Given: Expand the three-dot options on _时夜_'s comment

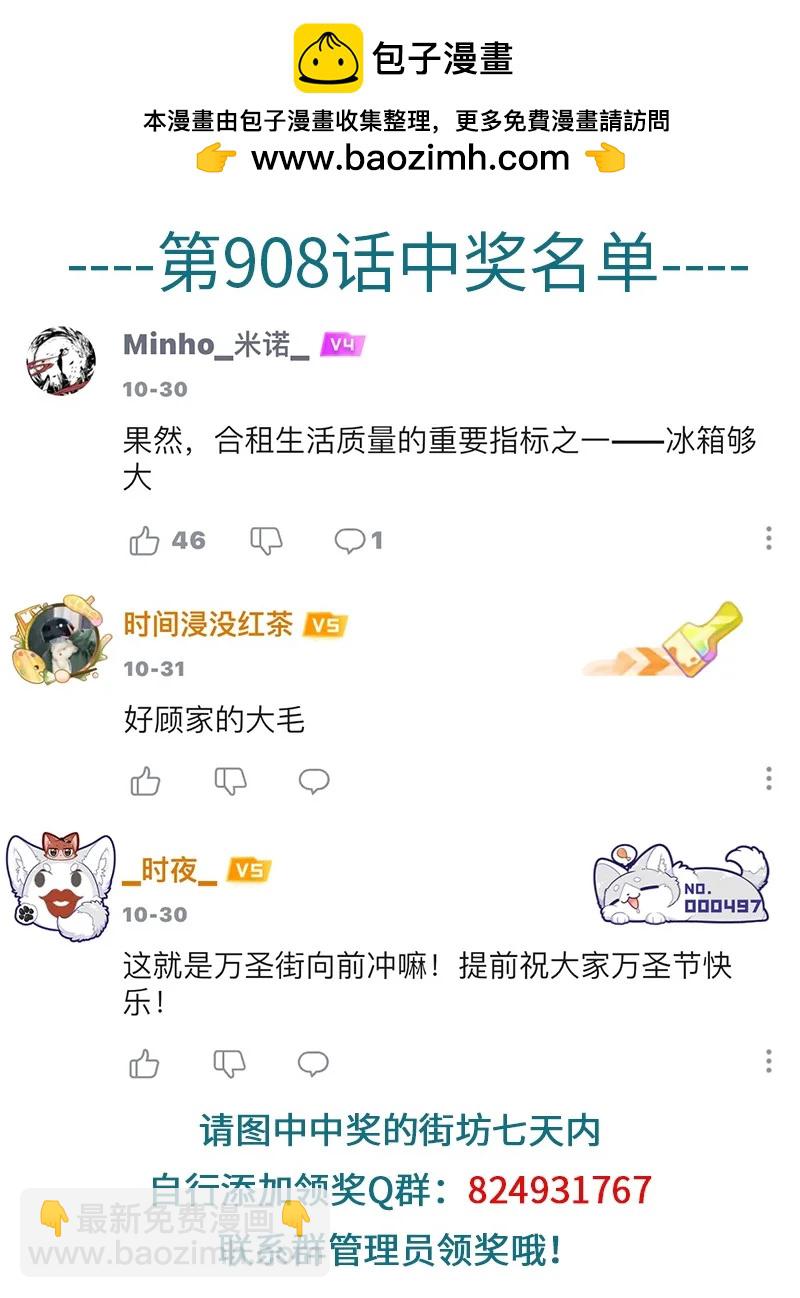Looking at the screenshot, I should coord(768,1060).
